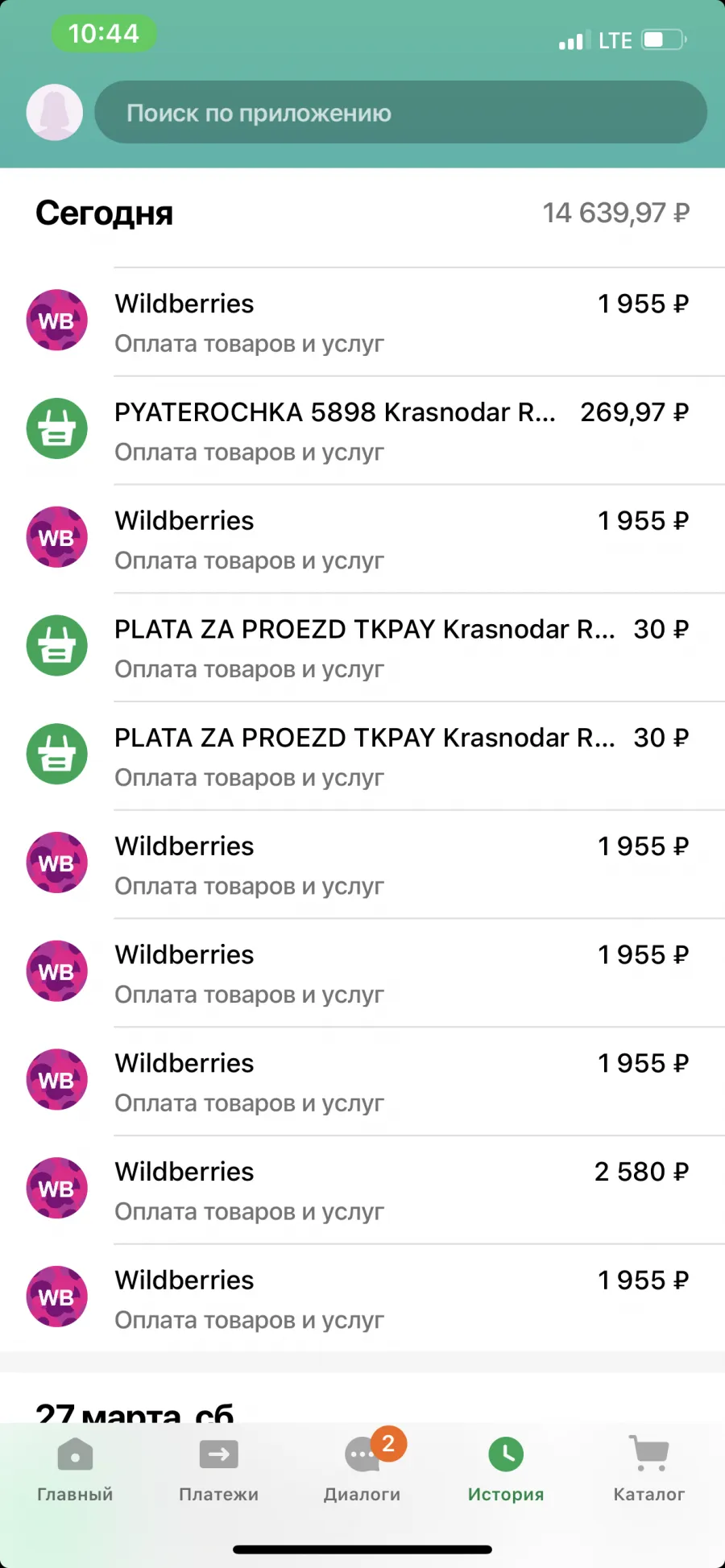Open the Диалоги tab
The height and width of the screenshot is (1568, 725).
(362, 1470)
